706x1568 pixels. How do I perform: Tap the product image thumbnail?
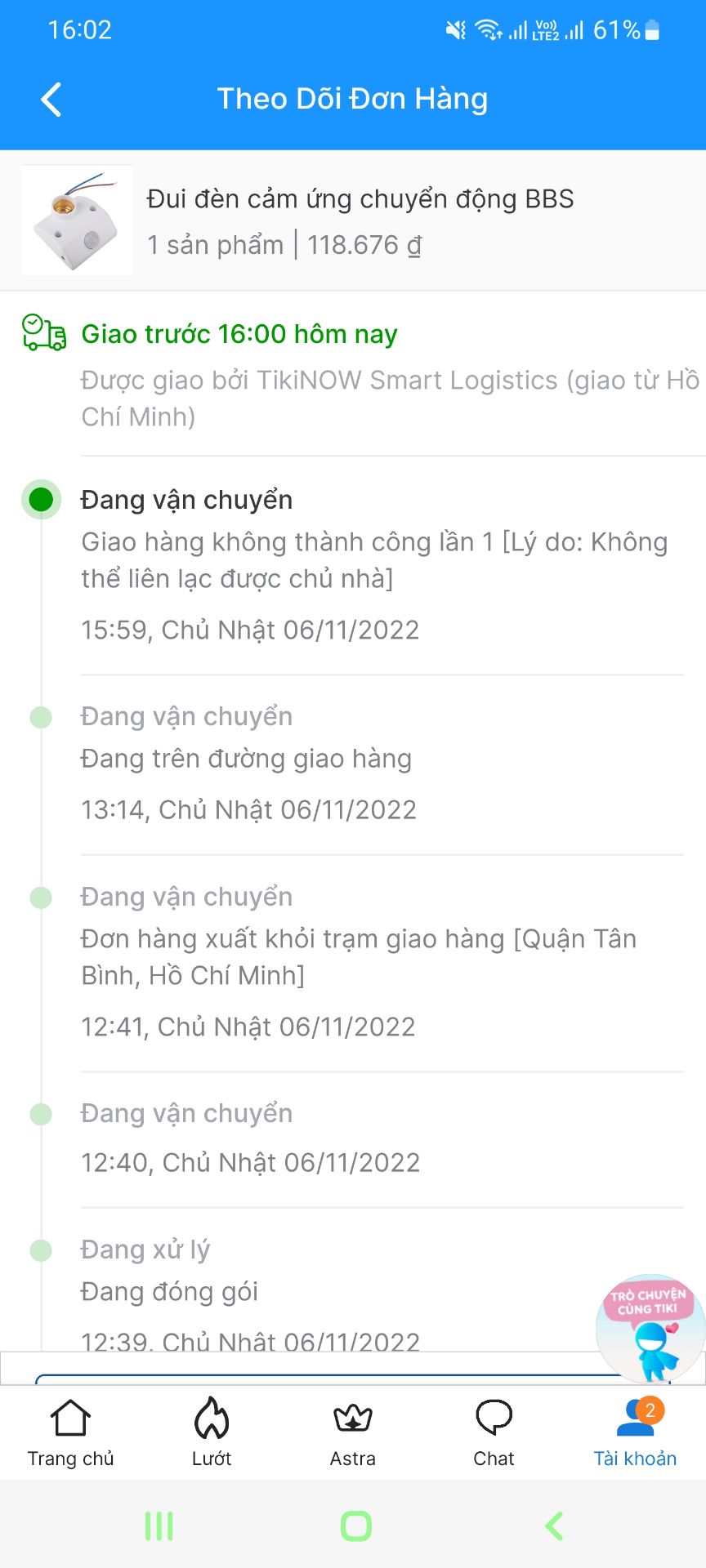76,220
